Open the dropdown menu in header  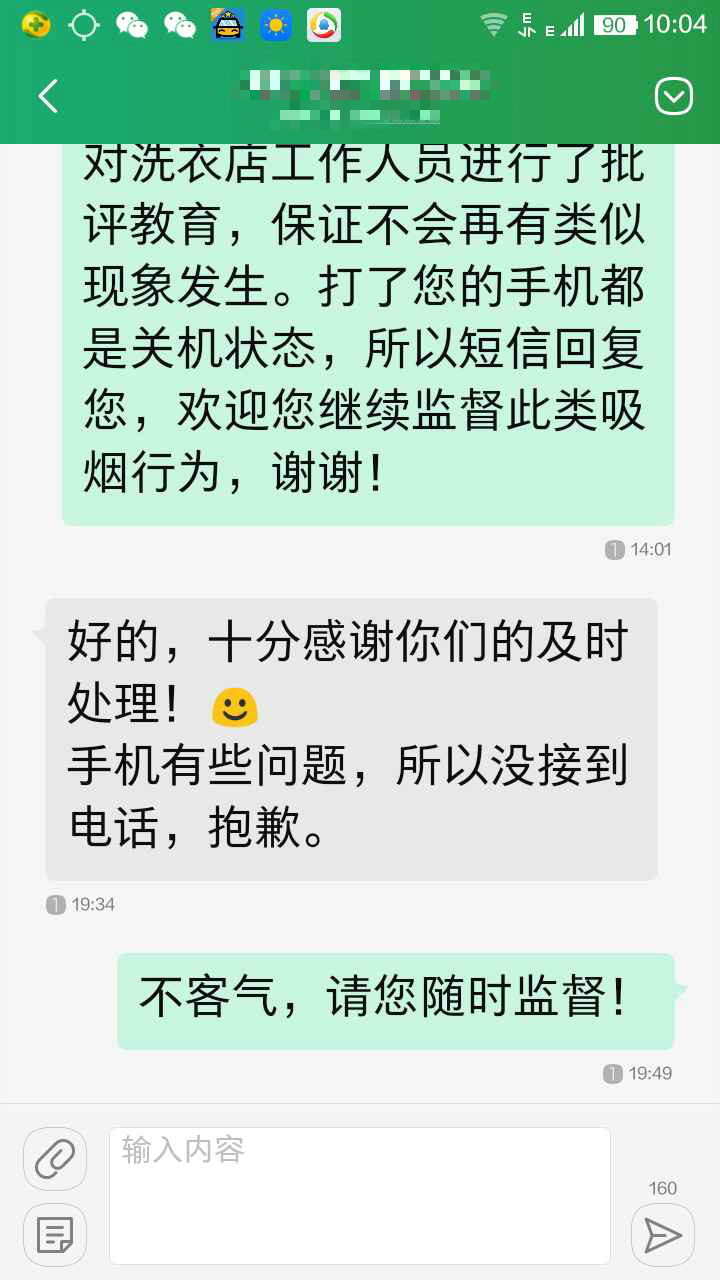click(x=673, y=96)
